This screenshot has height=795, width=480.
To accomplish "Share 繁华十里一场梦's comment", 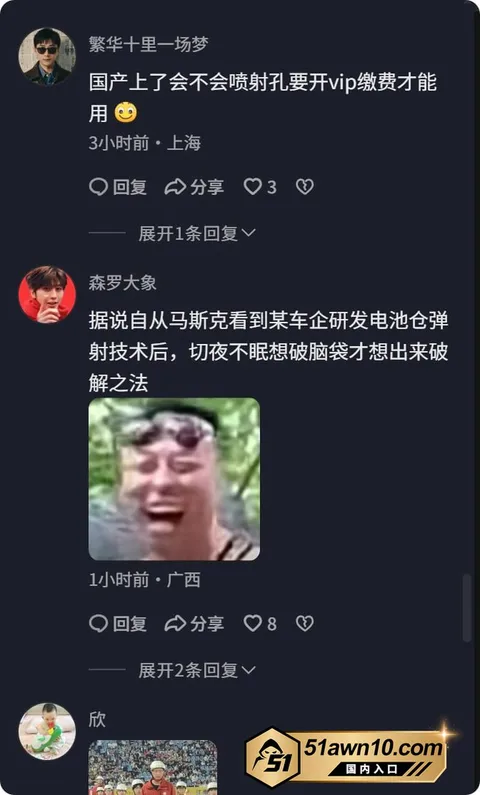I will (194, 187).
